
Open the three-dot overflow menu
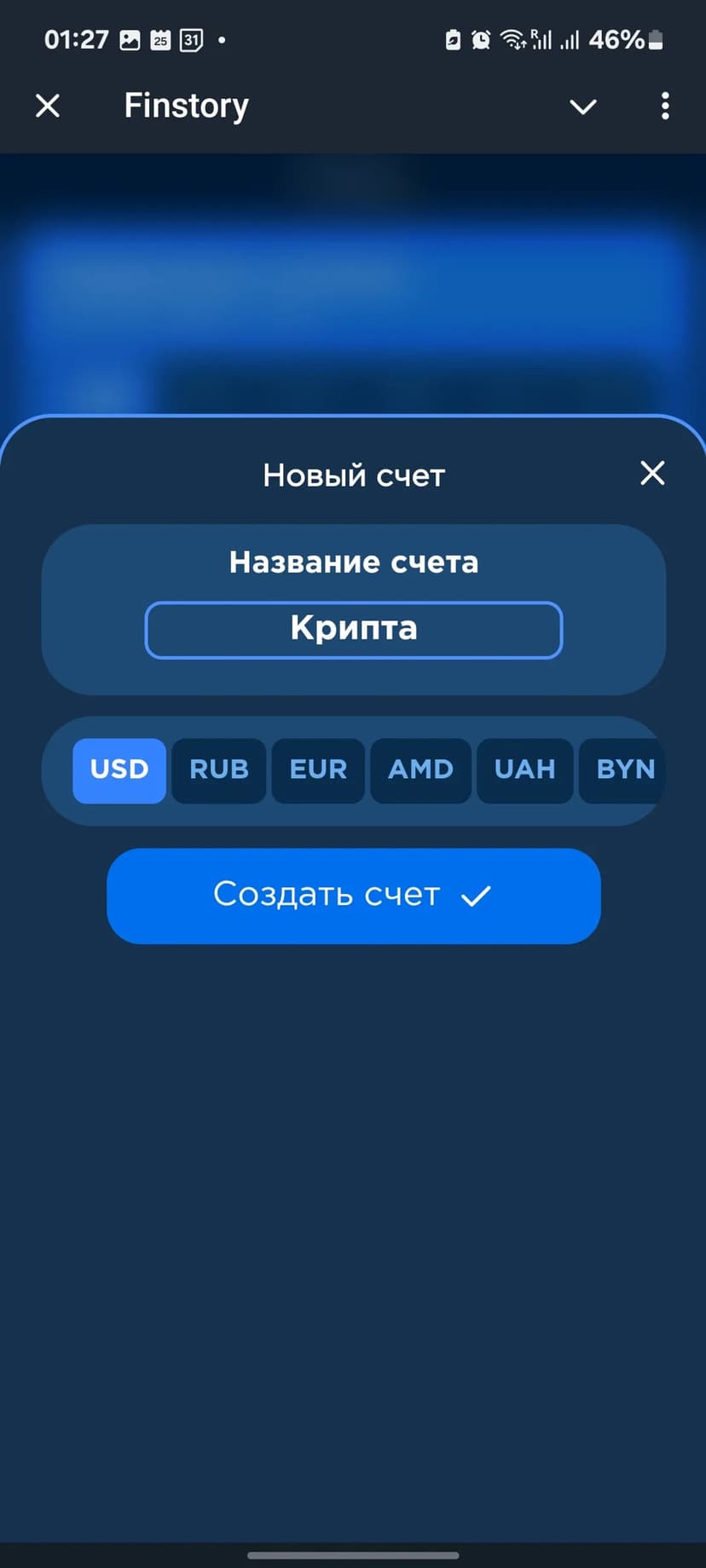(665, 106)
